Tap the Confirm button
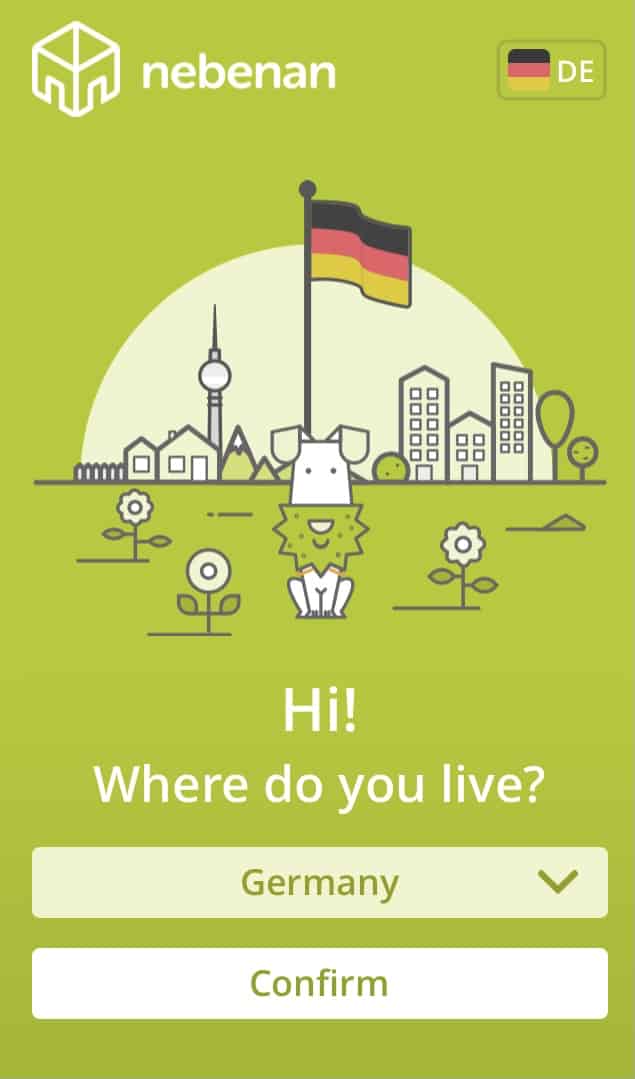 click(x=320, y=983)
